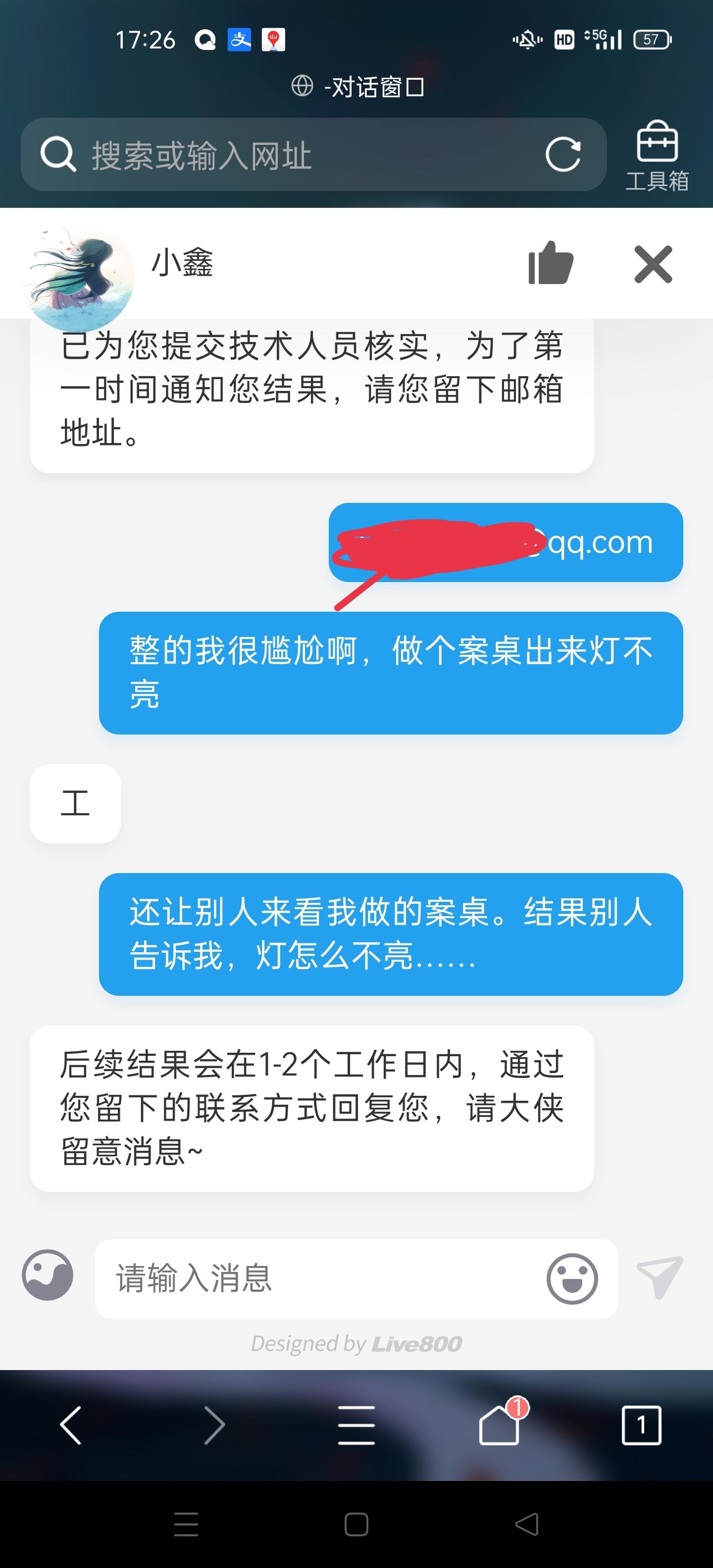Open the globe icon next to 对话窗口

point(302,86)
